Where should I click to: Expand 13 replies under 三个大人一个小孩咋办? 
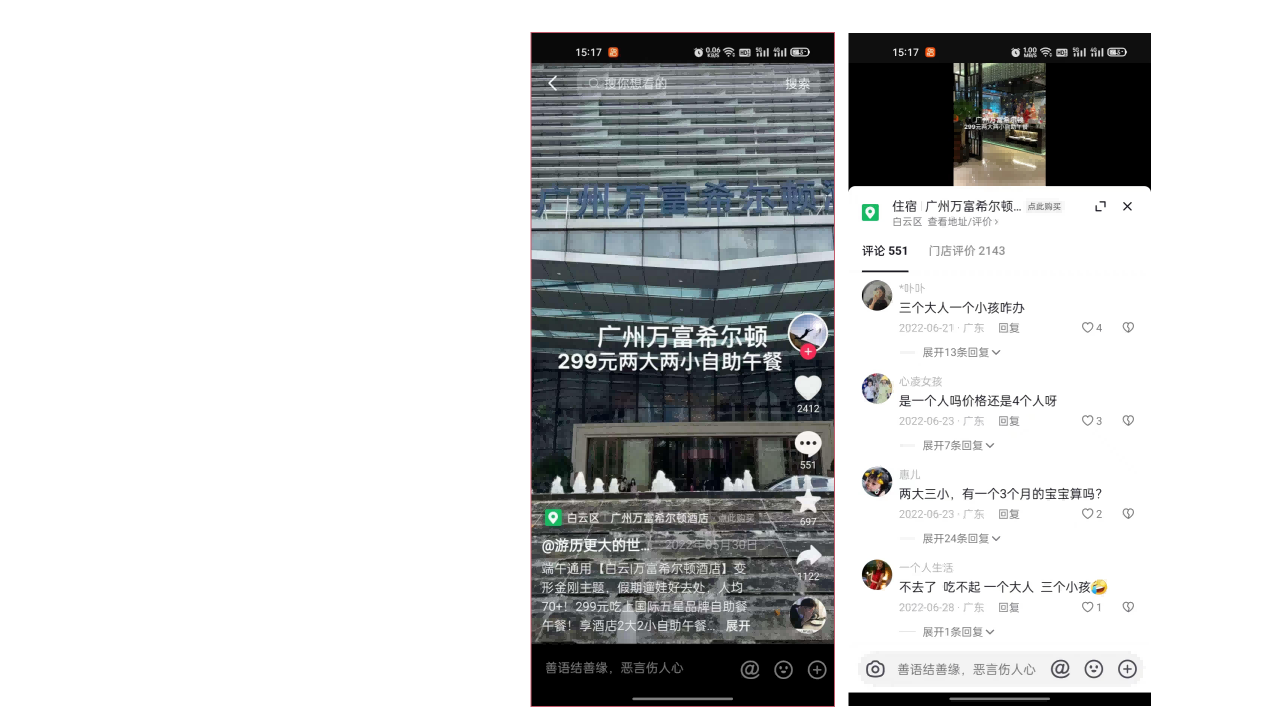coord(960,352)
